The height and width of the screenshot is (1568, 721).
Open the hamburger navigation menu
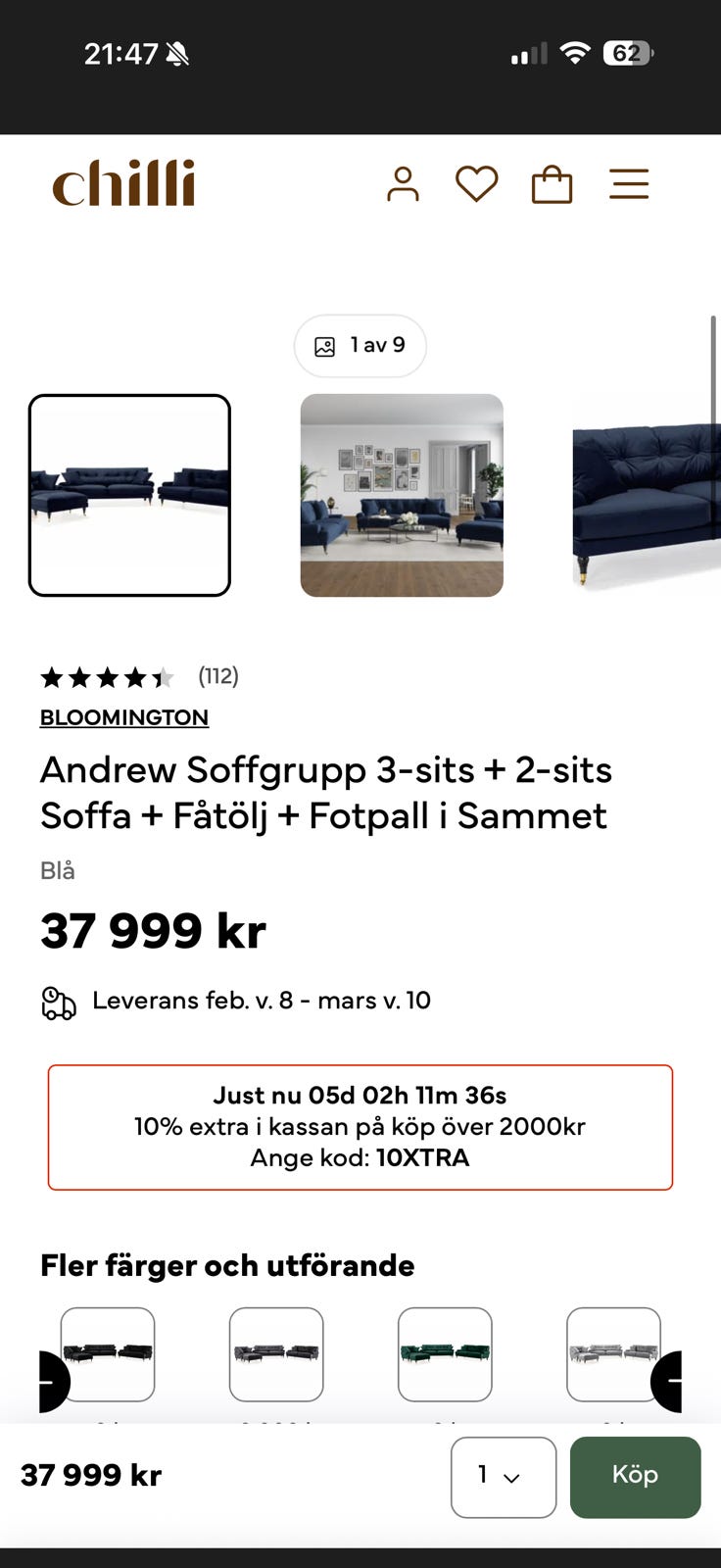(x=629, y=183)
